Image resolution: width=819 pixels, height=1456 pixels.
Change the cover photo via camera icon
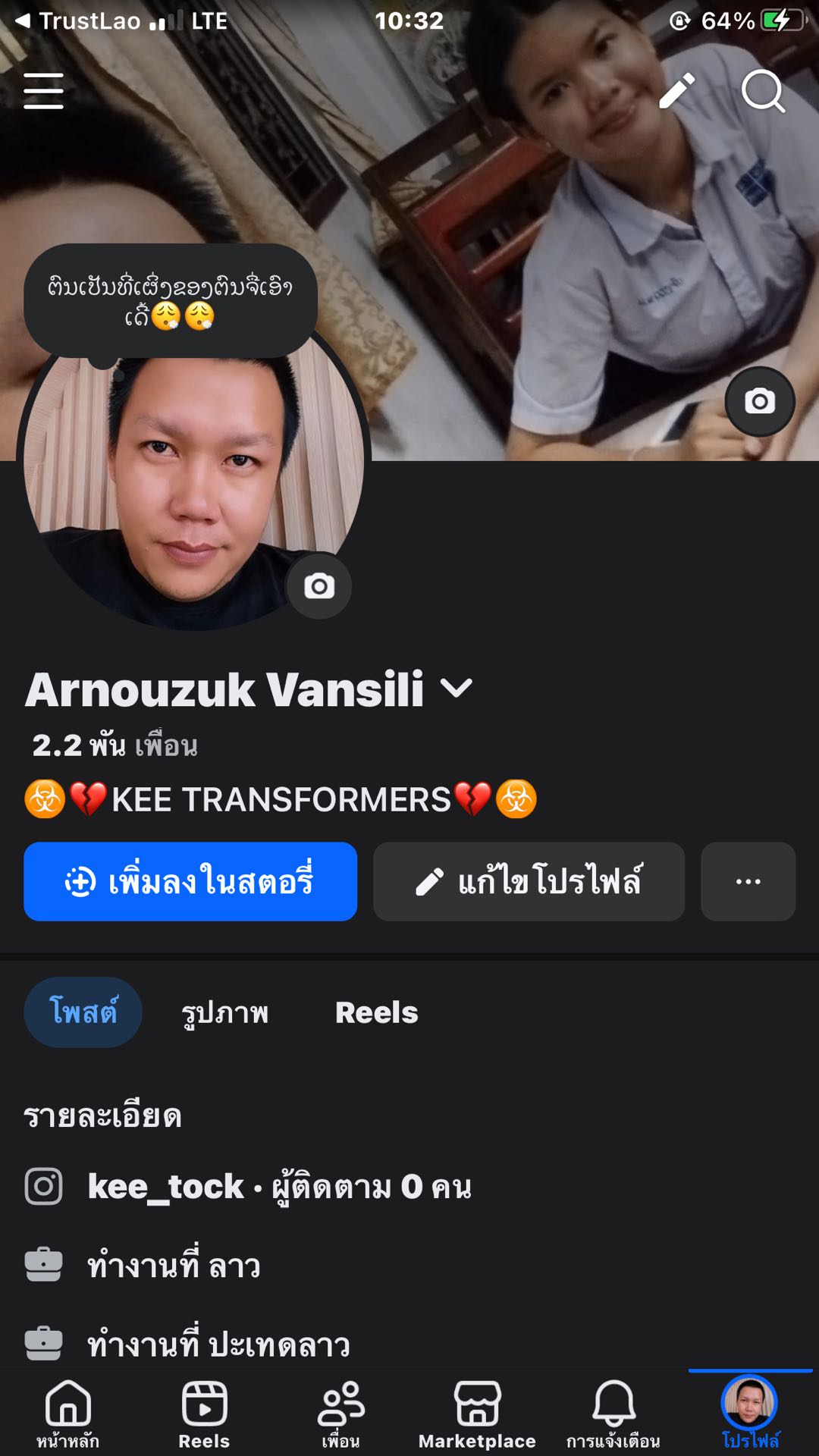point(760,401)
